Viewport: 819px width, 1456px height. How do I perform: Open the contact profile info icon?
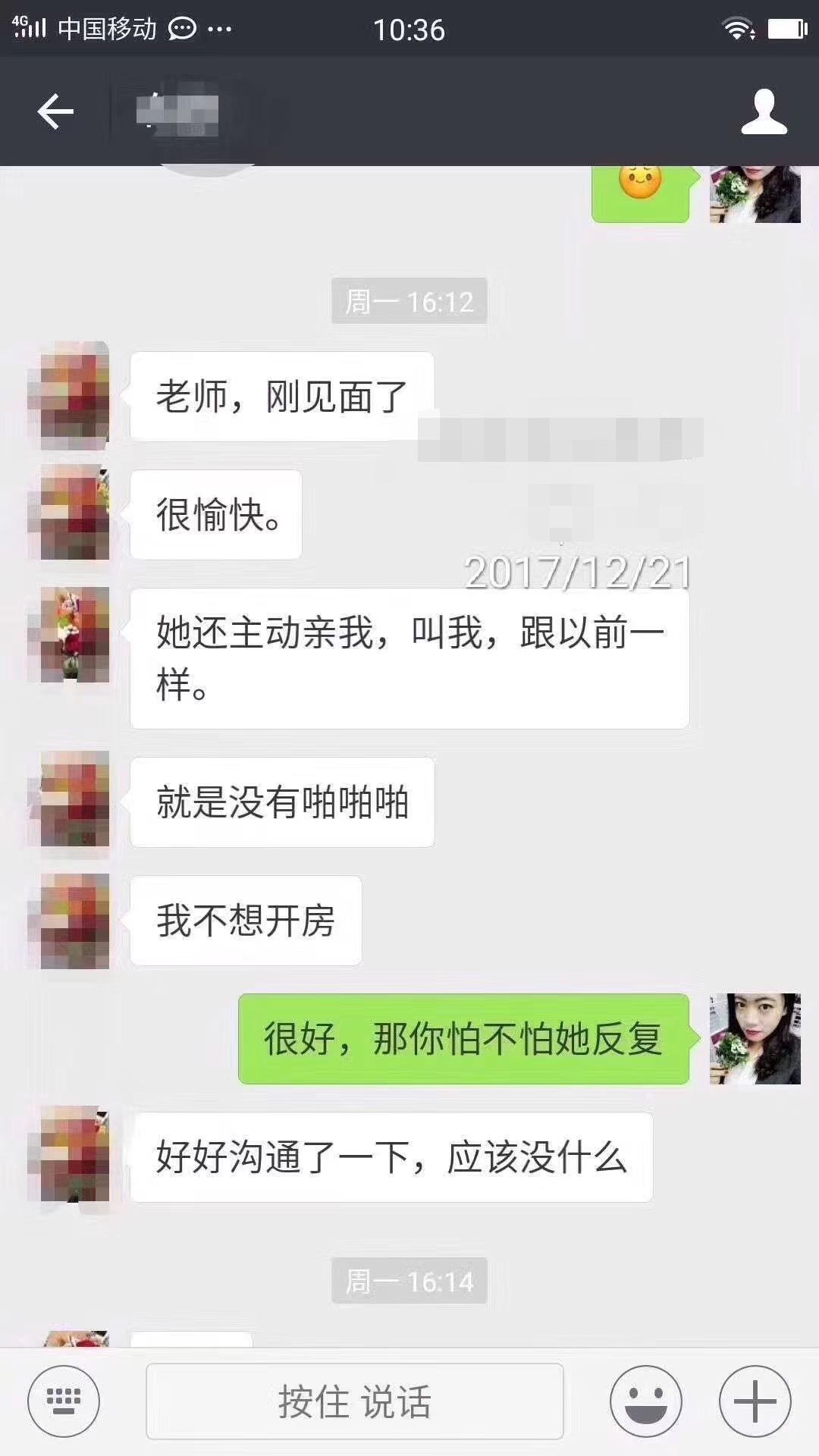point(764,112)
